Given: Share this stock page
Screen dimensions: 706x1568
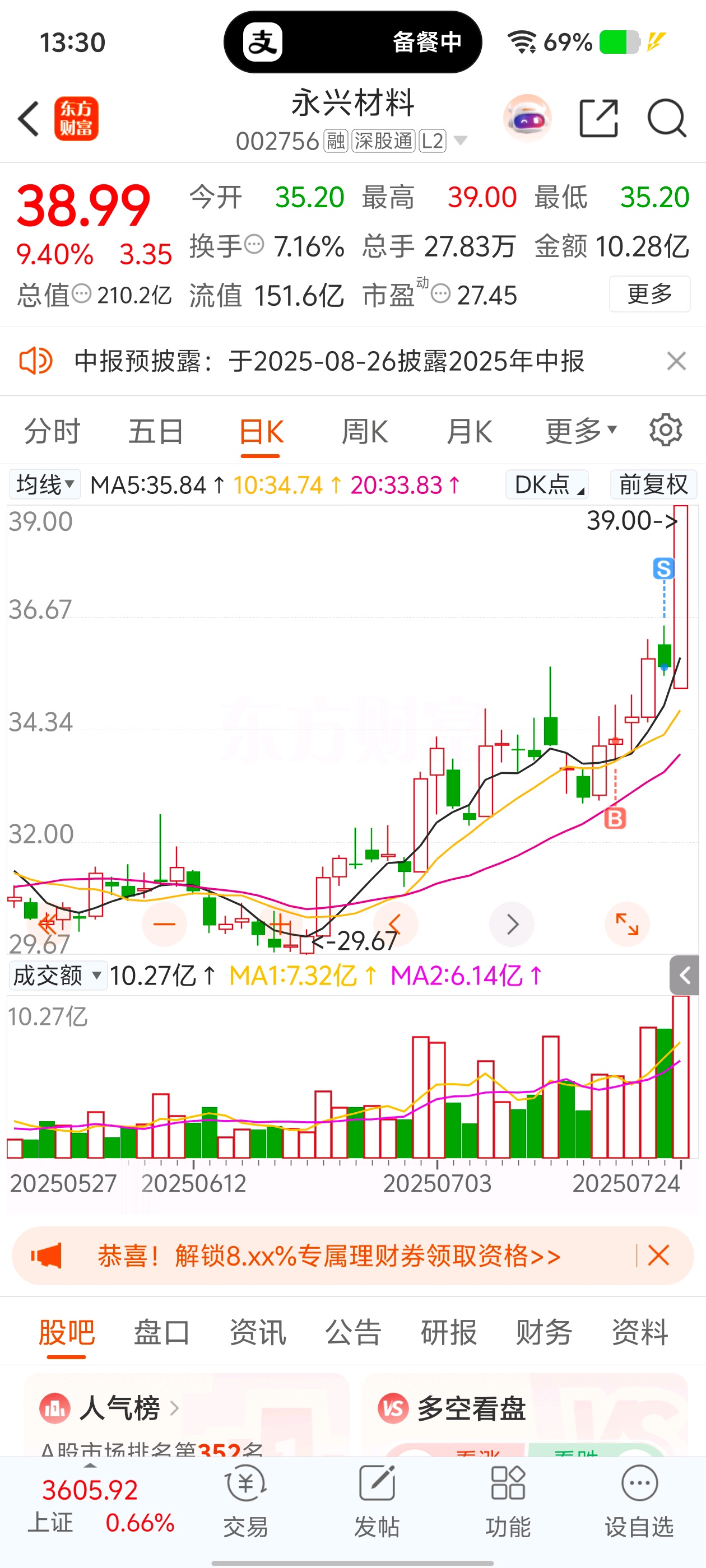Looking at the screenshot, I should (x=598, y=118).
